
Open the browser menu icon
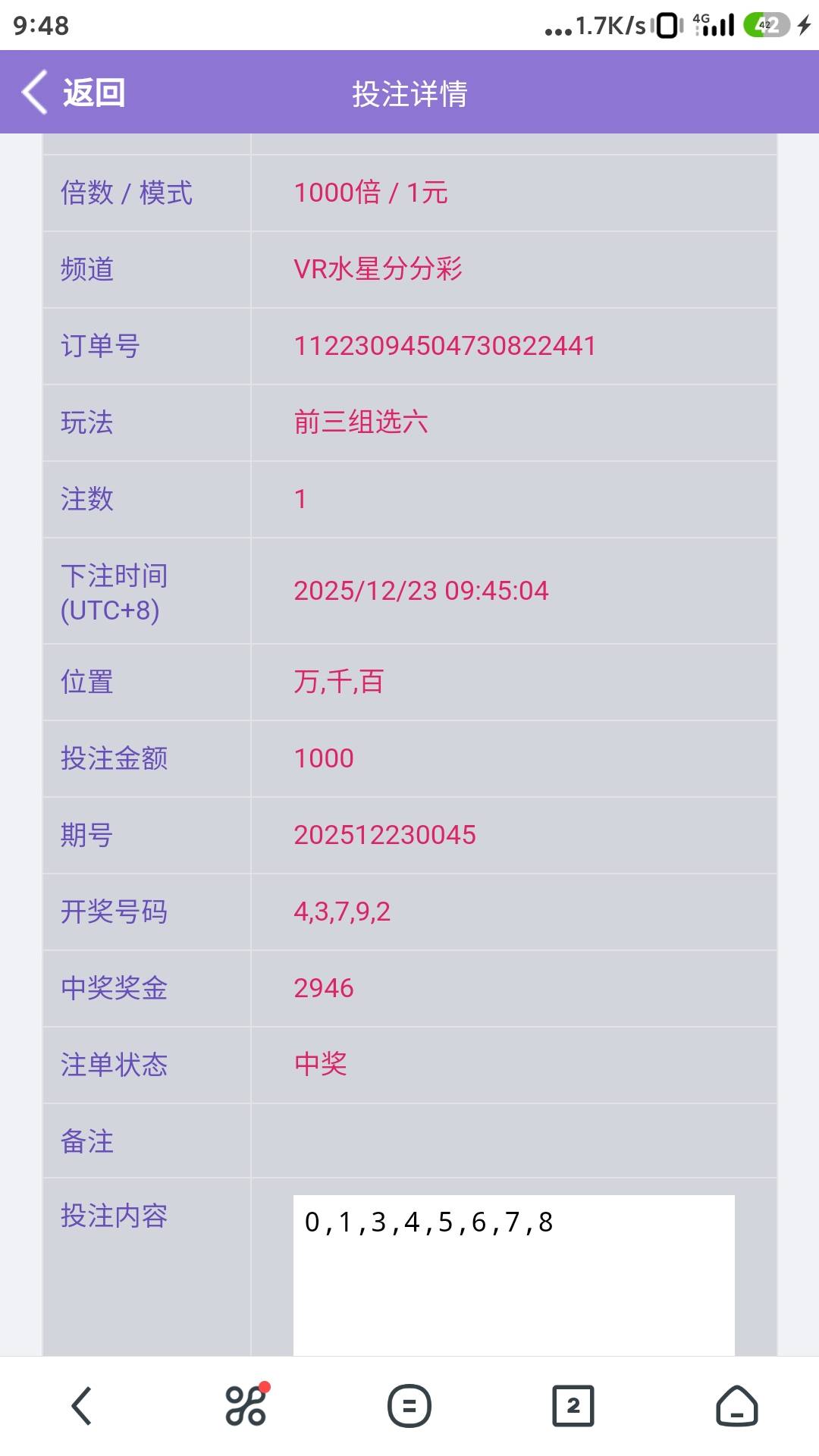coord(409,1406)
